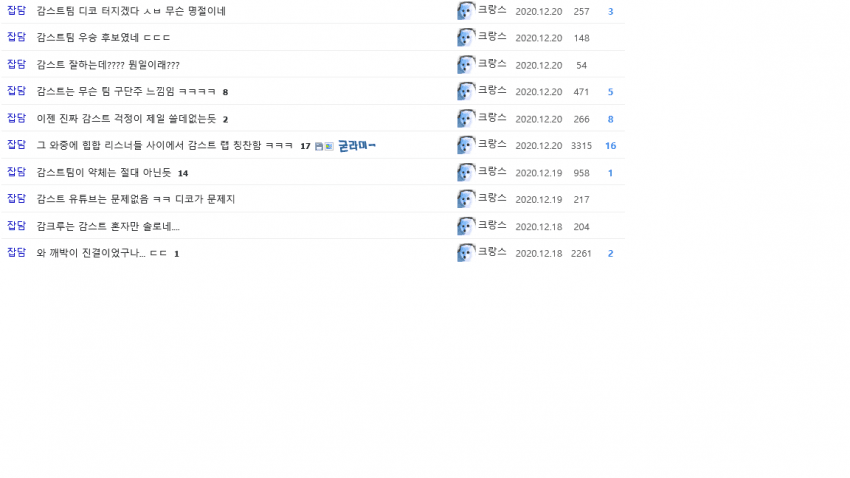Open post '감스트 유튜브는 문제없음 ㅋㅋ 디코가 문제지'
Screen dimensions: 850x478
pyautogui.click(x=135, y=199)
